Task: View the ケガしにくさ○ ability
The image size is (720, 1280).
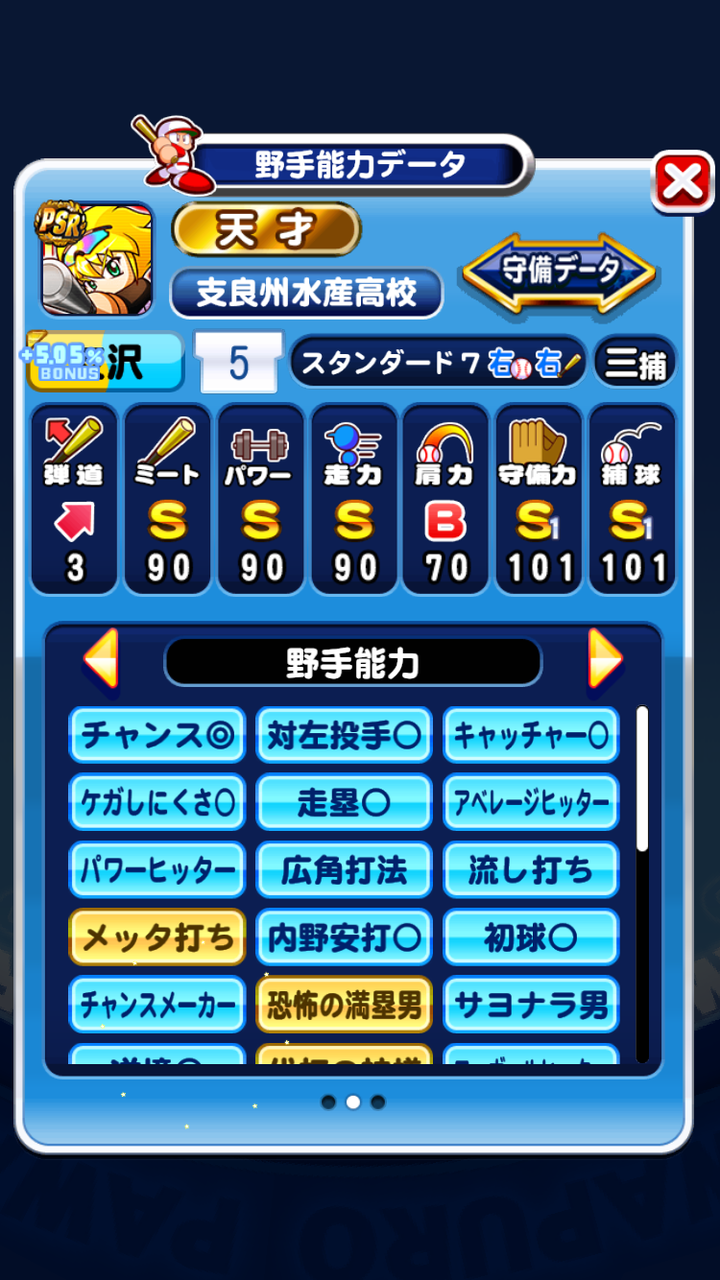Action: [x=157, y=802]
